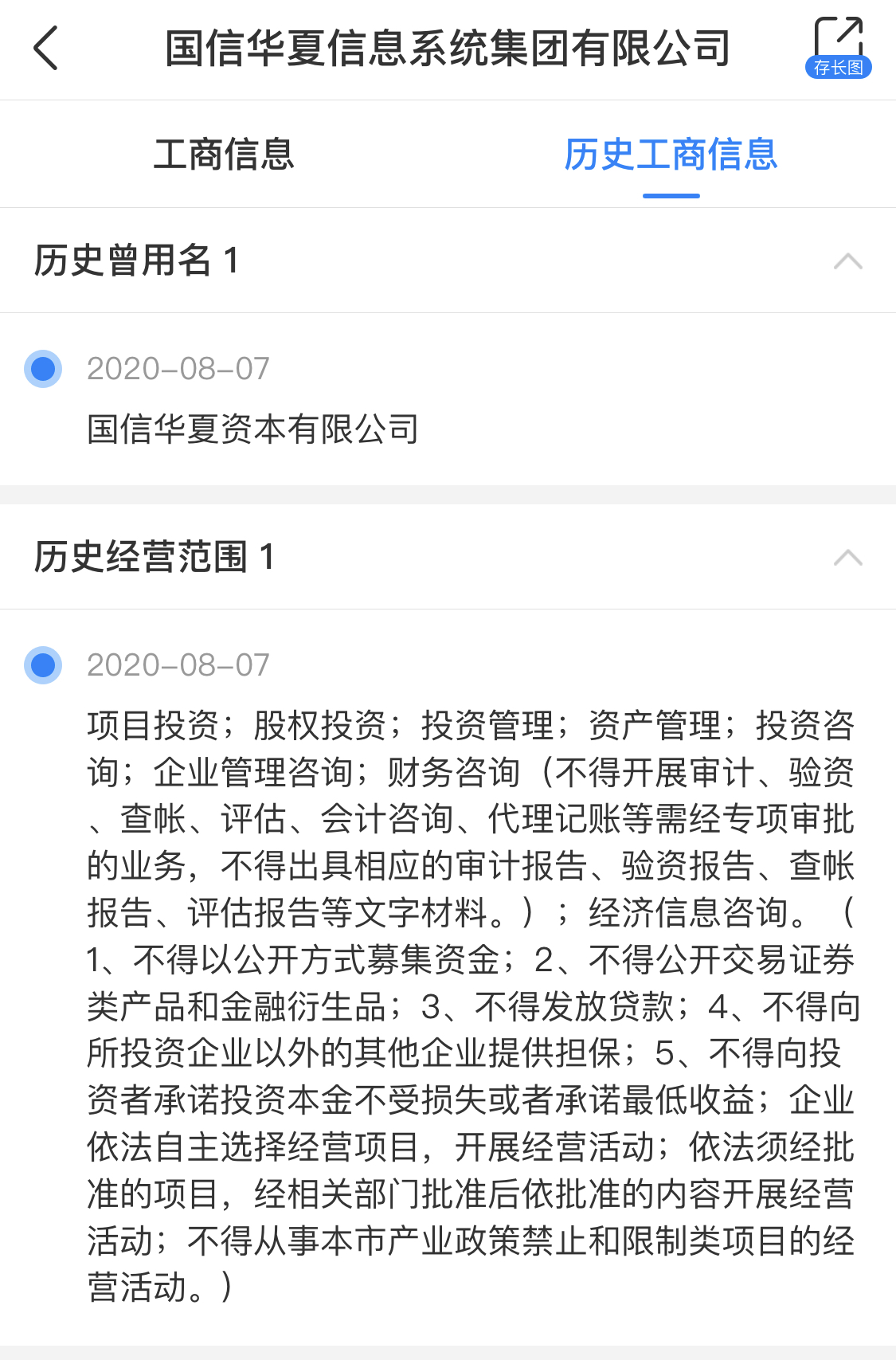Go back using the top-left arrow
This screenshot has height=1360, width=896.
[45, 48]
